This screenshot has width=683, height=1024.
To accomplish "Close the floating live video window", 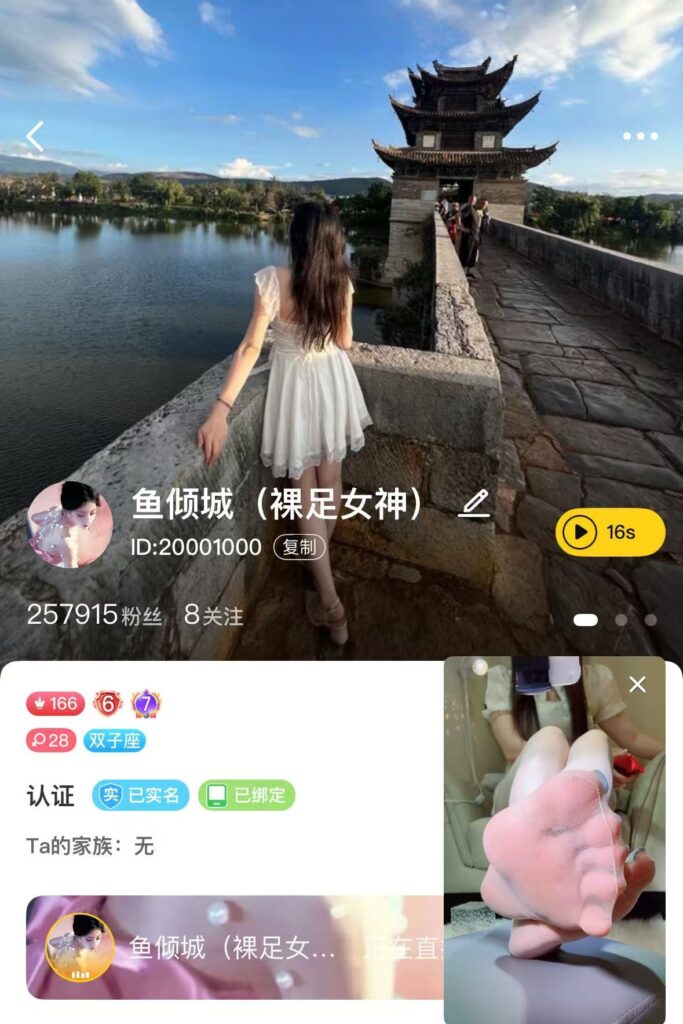I will tap(637, 684).
